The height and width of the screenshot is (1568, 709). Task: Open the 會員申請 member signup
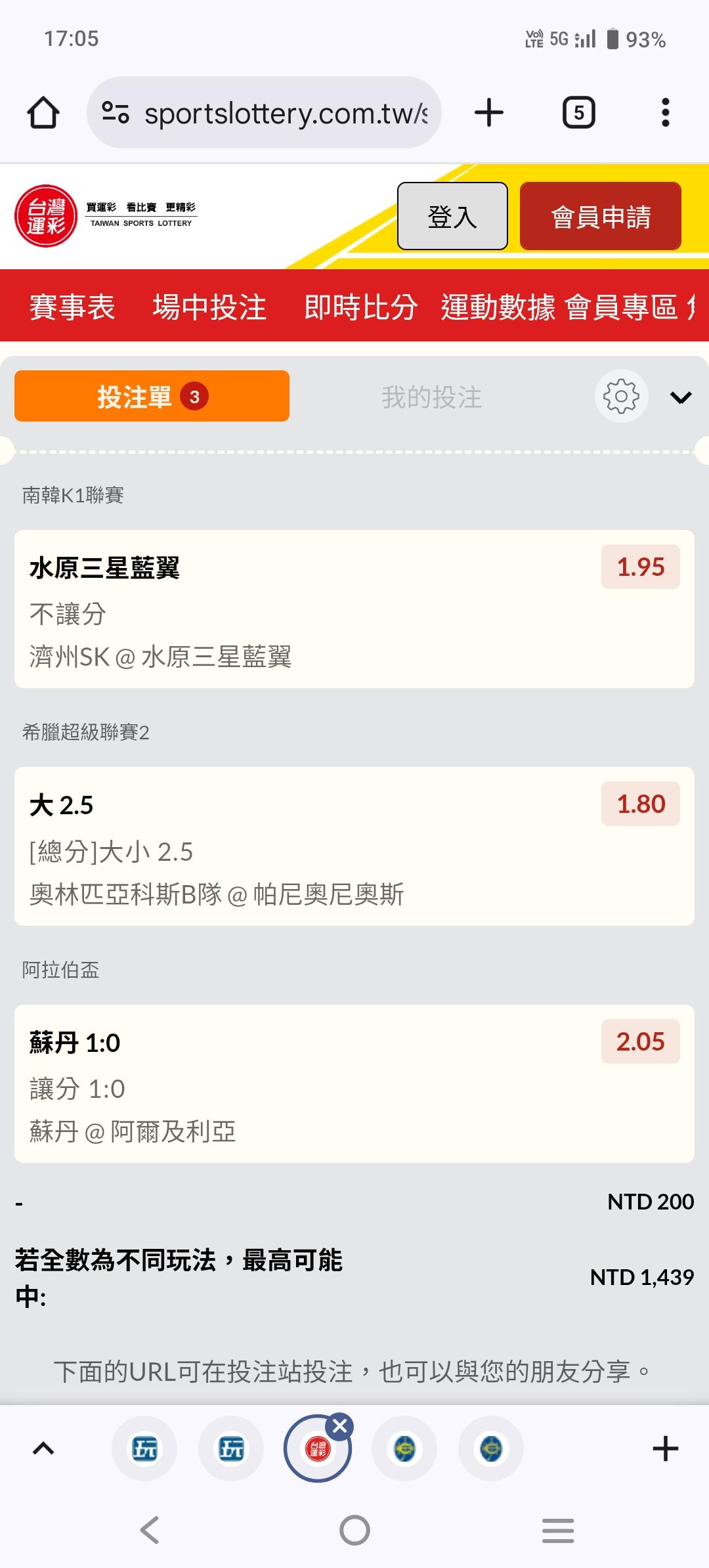pos(600,216)
